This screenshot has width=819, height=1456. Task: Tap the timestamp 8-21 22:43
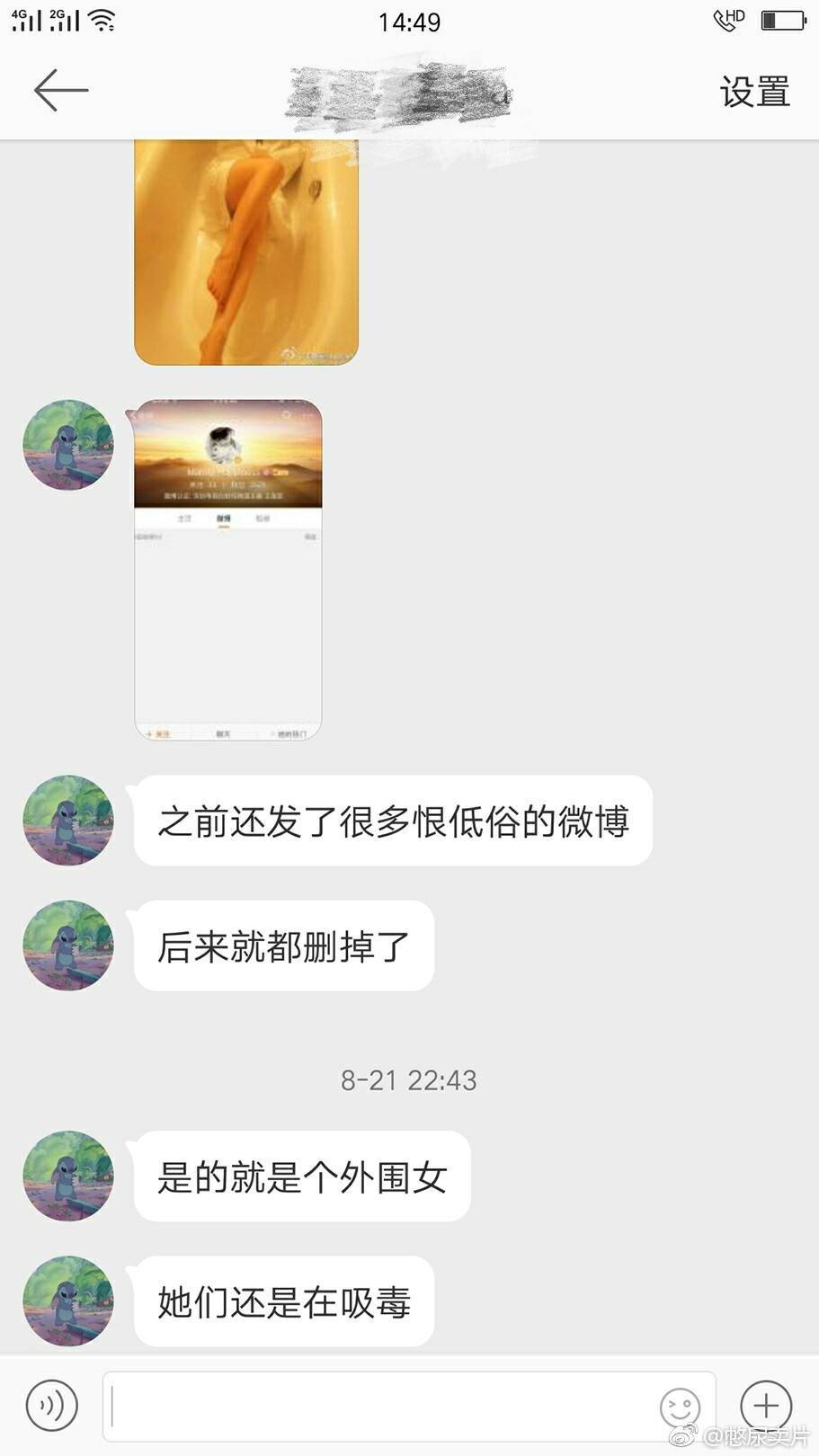409,1080
